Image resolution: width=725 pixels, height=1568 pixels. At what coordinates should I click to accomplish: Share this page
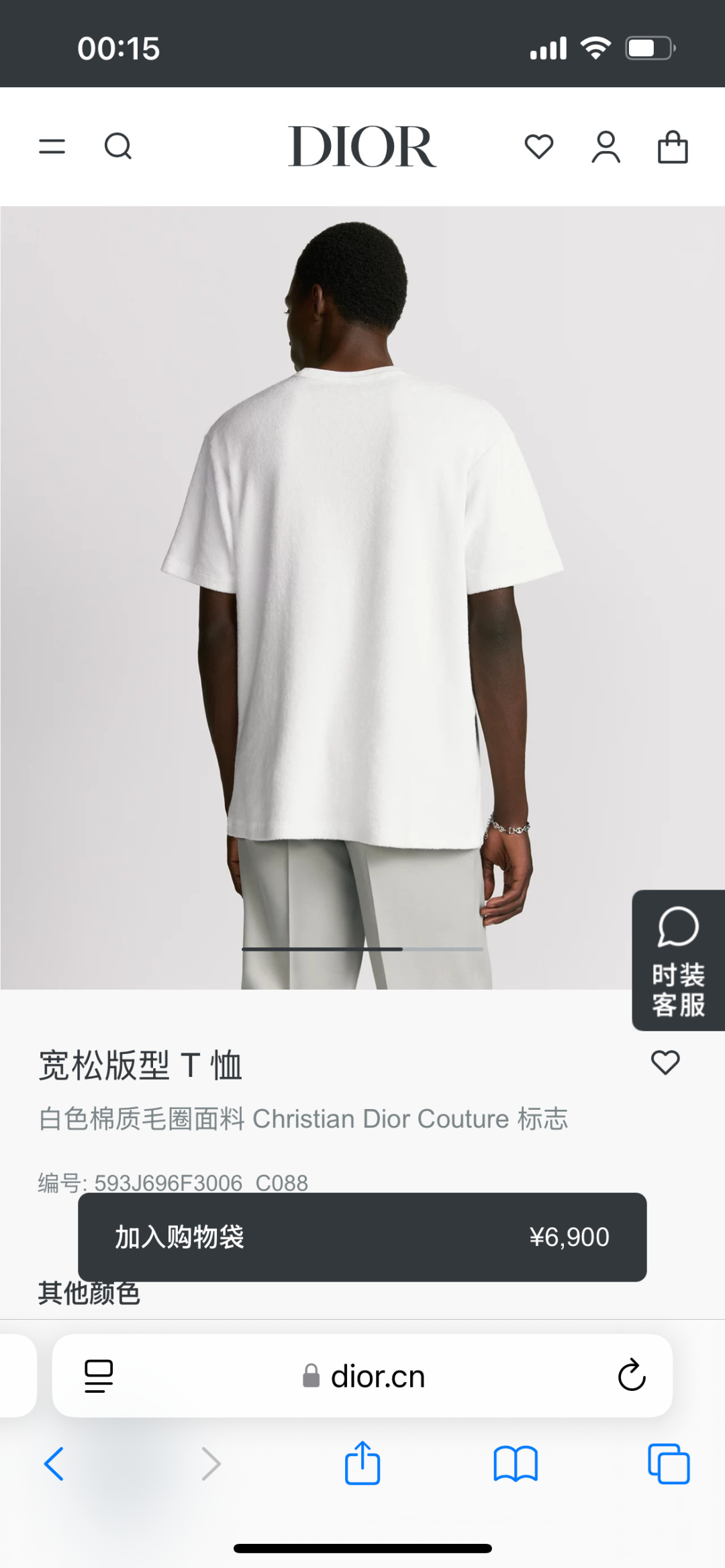[362, 1463]
